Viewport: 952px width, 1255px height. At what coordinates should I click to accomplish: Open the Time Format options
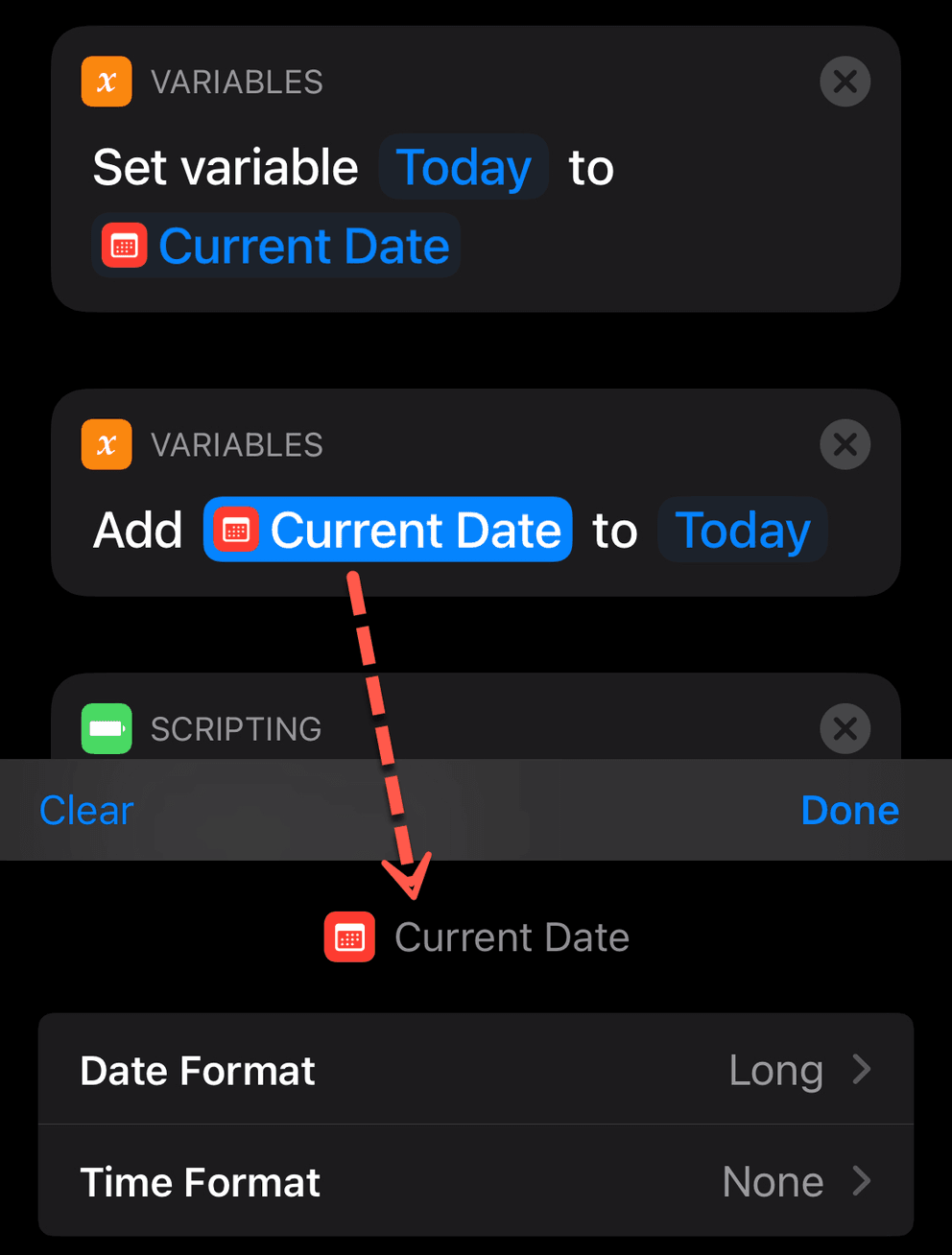point(476,1181)
